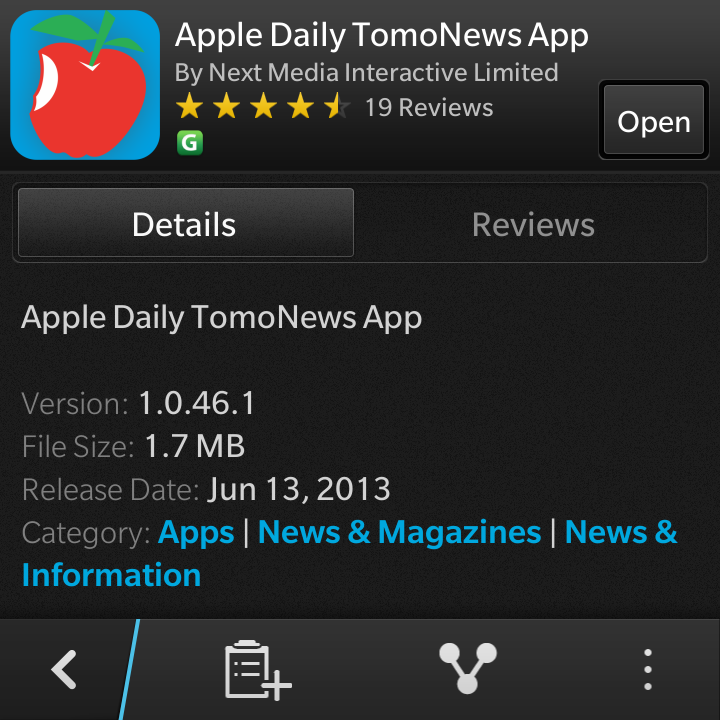
Task: Open the Apps category link
Action: 197,532
